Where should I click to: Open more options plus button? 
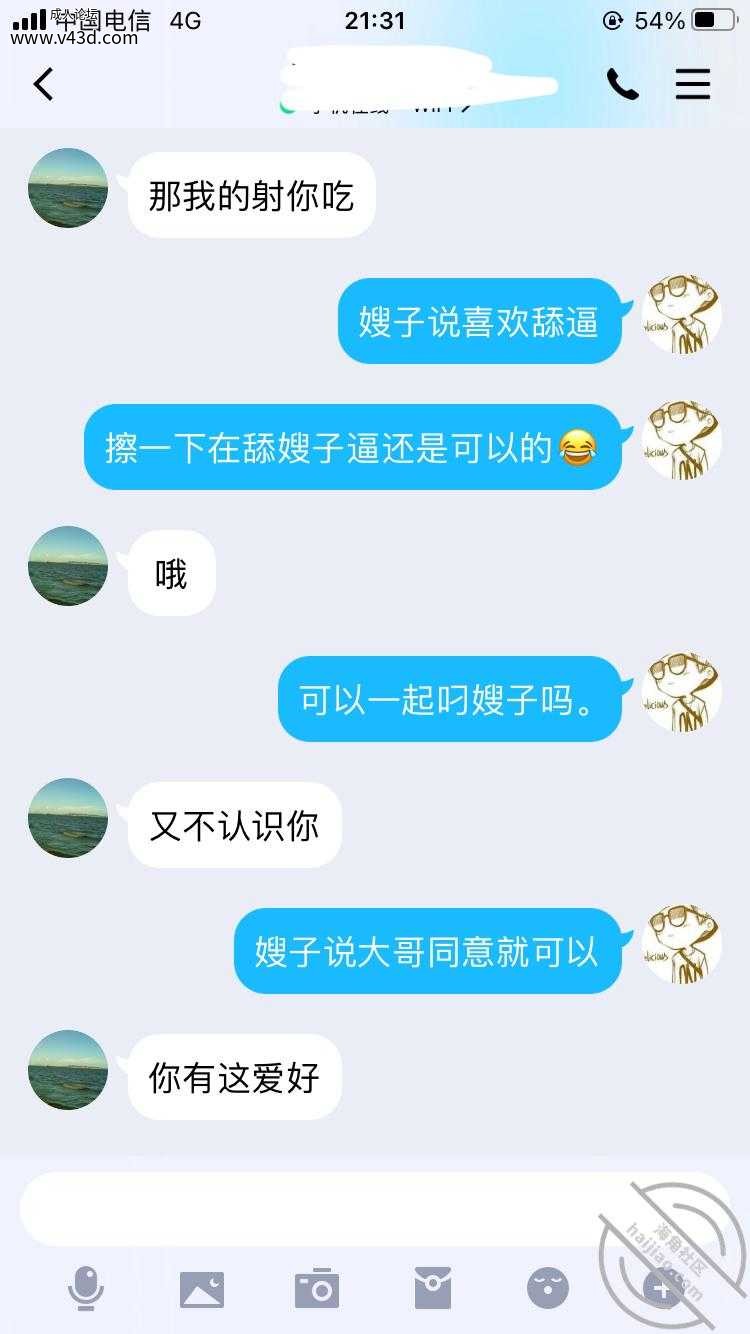click(x=662, y=1289)
